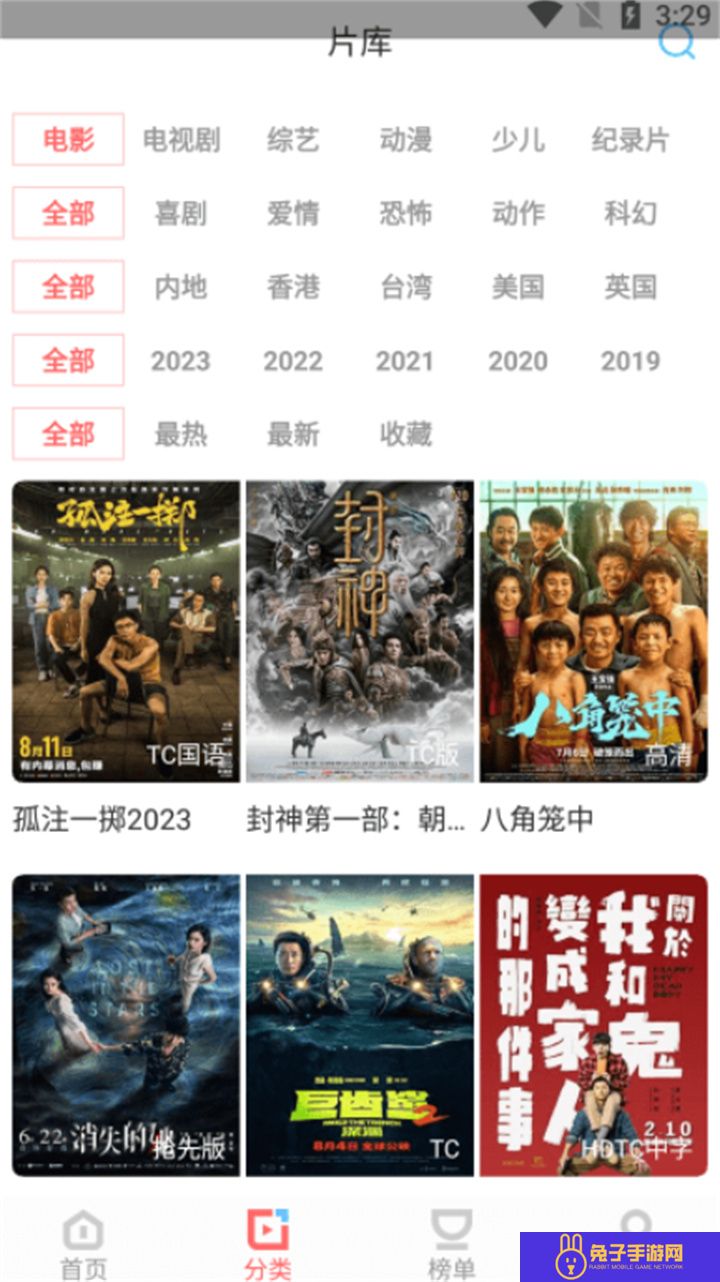
Task: Switch to the 榜单 tab
Action: click(x=452, y=1245)
